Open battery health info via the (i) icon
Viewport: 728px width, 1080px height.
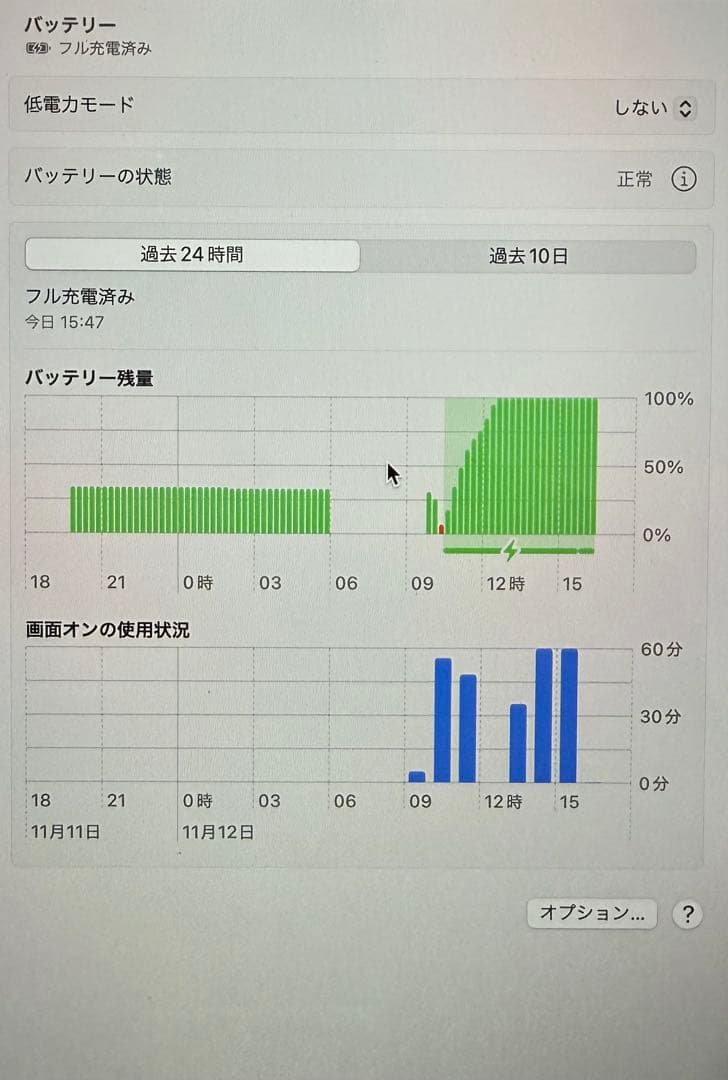(683, 178)
